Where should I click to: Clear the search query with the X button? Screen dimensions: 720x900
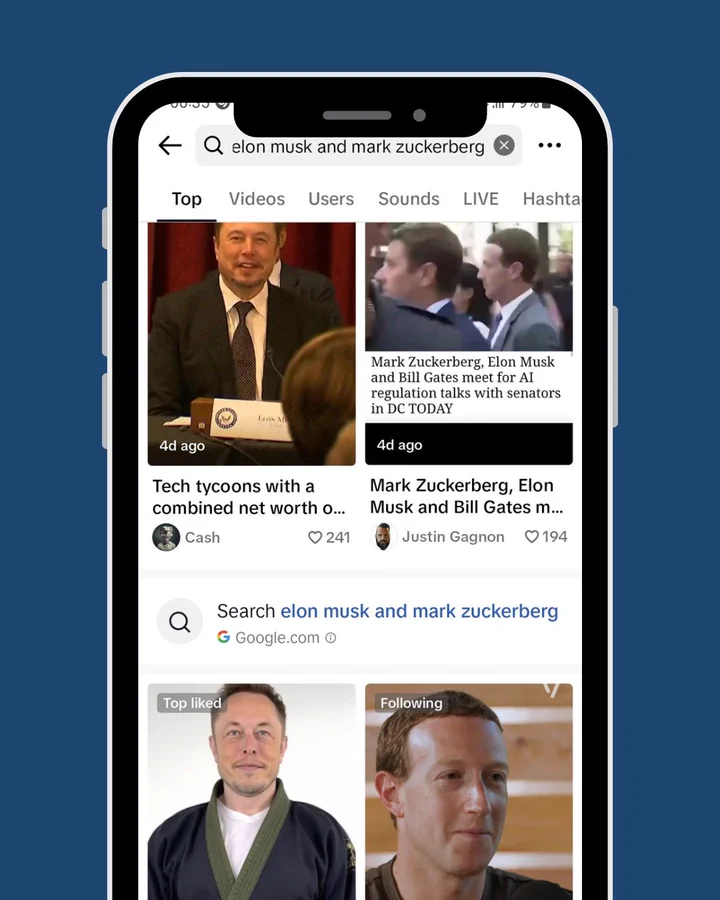(504, 145)
